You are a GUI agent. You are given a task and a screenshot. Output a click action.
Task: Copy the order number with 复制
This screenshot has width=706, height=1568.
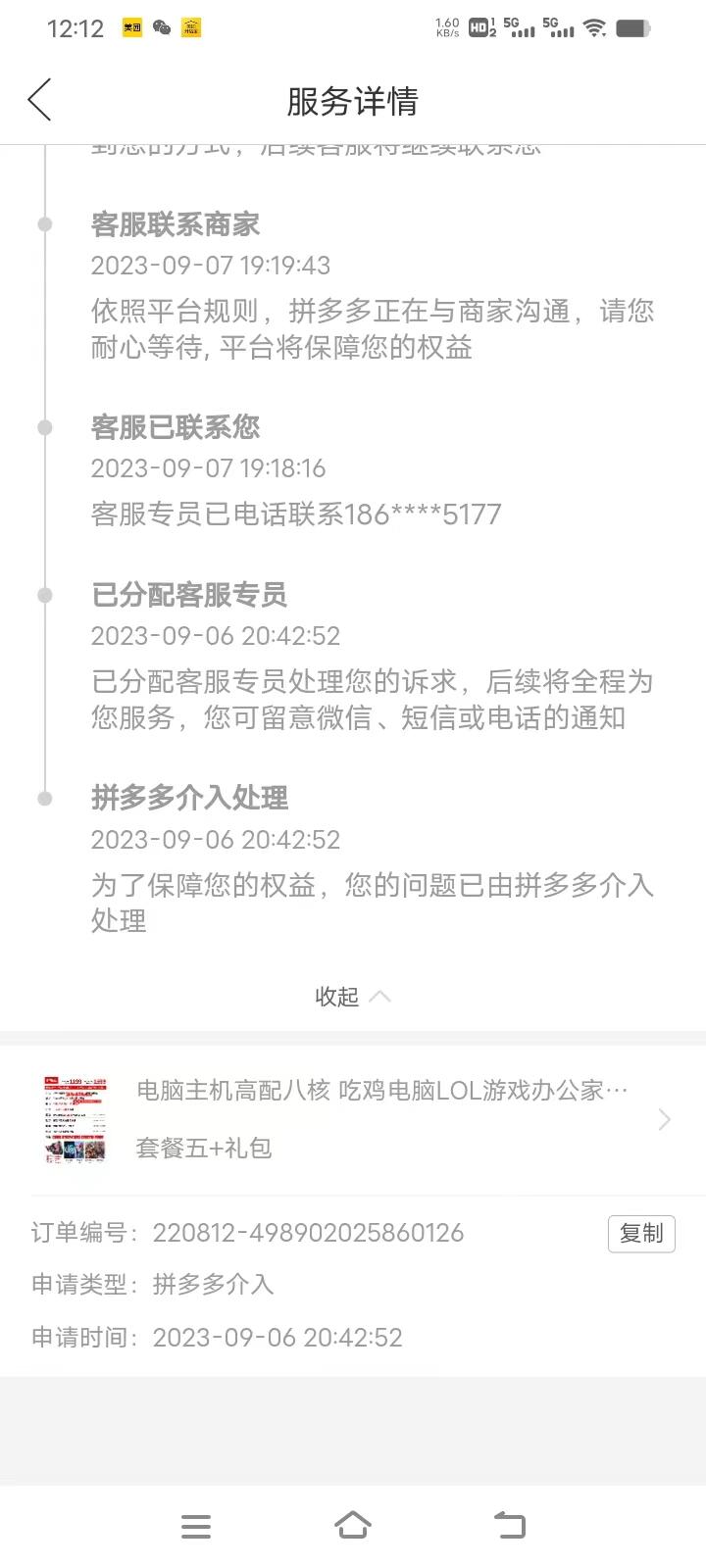[641, 1234]
